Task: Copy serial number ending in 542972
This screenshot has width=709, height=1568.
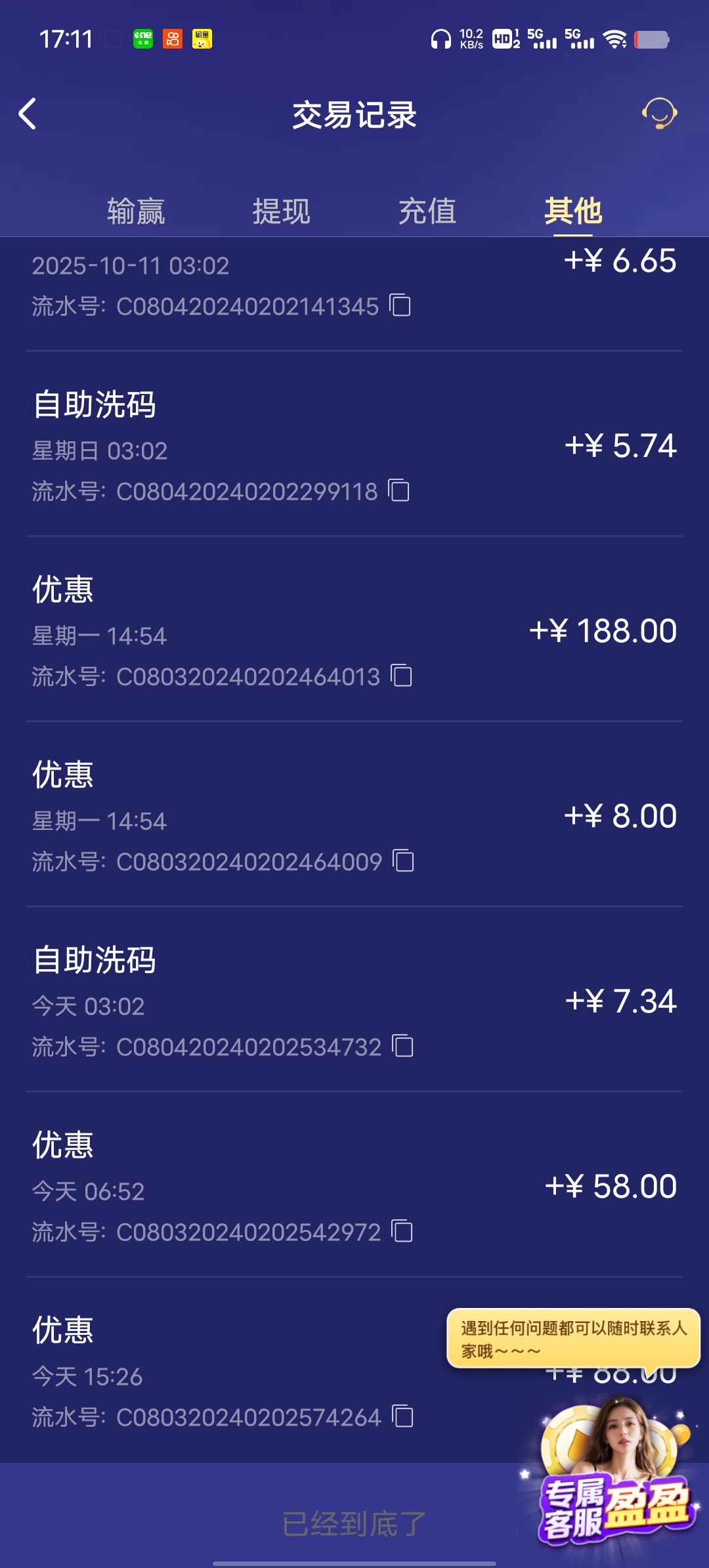Action: pos(402,1232)
